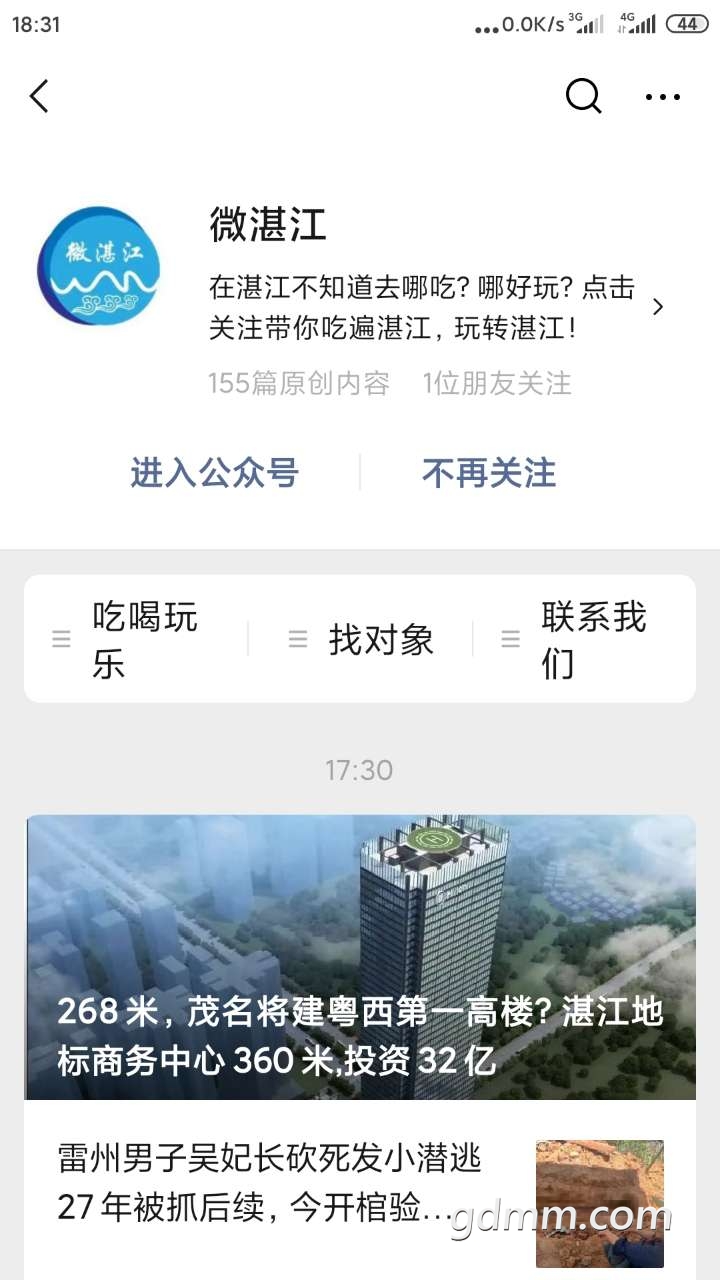Open the three-dot overflow menu

[662, 97]
